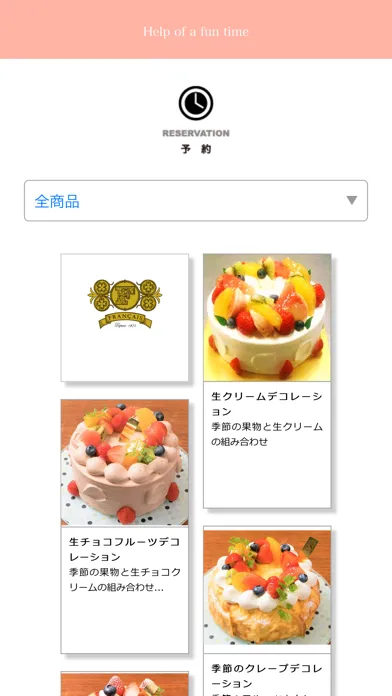Select the 季節のクレープデコレーション cake card
Screen dimensions: 392x696
tap(267, 611)
